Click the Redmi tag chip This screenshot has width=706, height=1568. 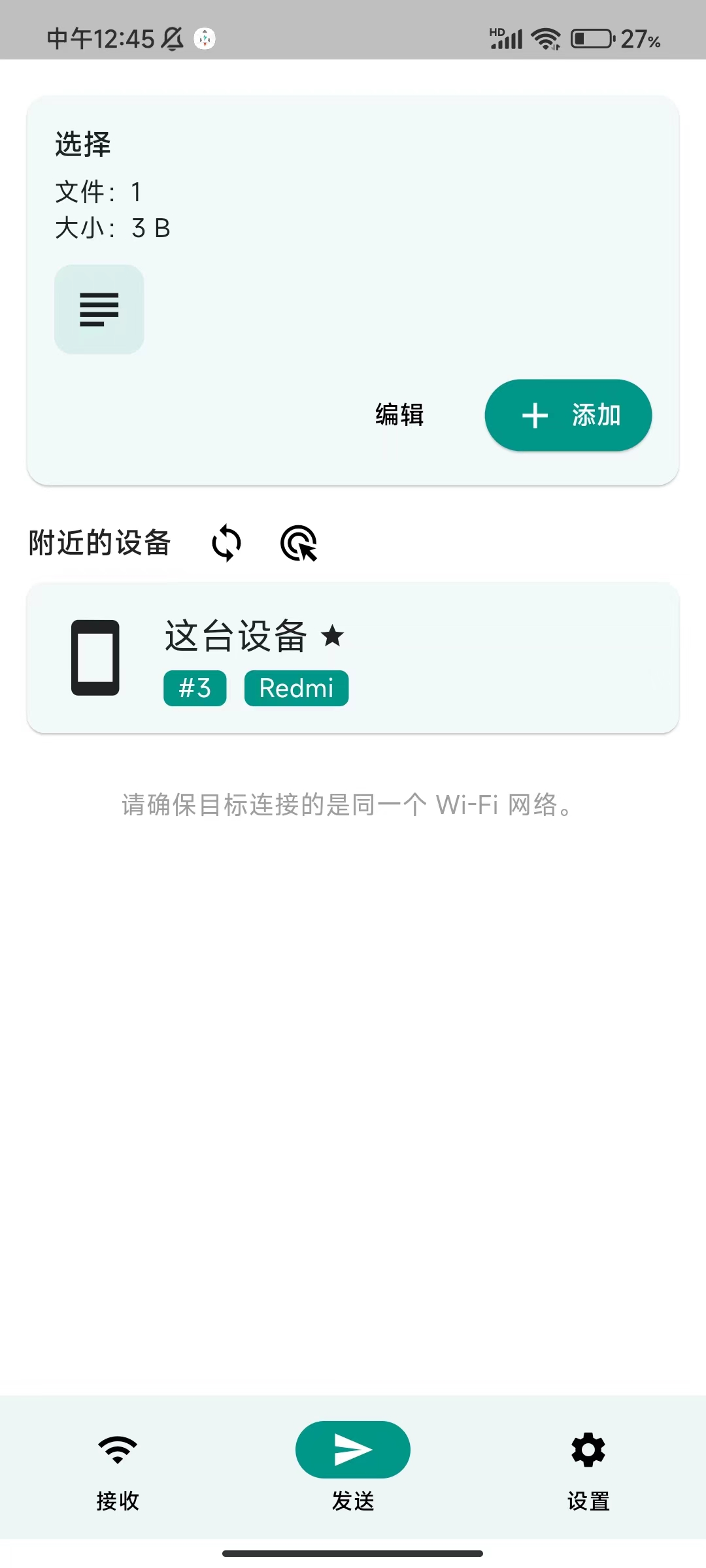click(x=296, y=687)
